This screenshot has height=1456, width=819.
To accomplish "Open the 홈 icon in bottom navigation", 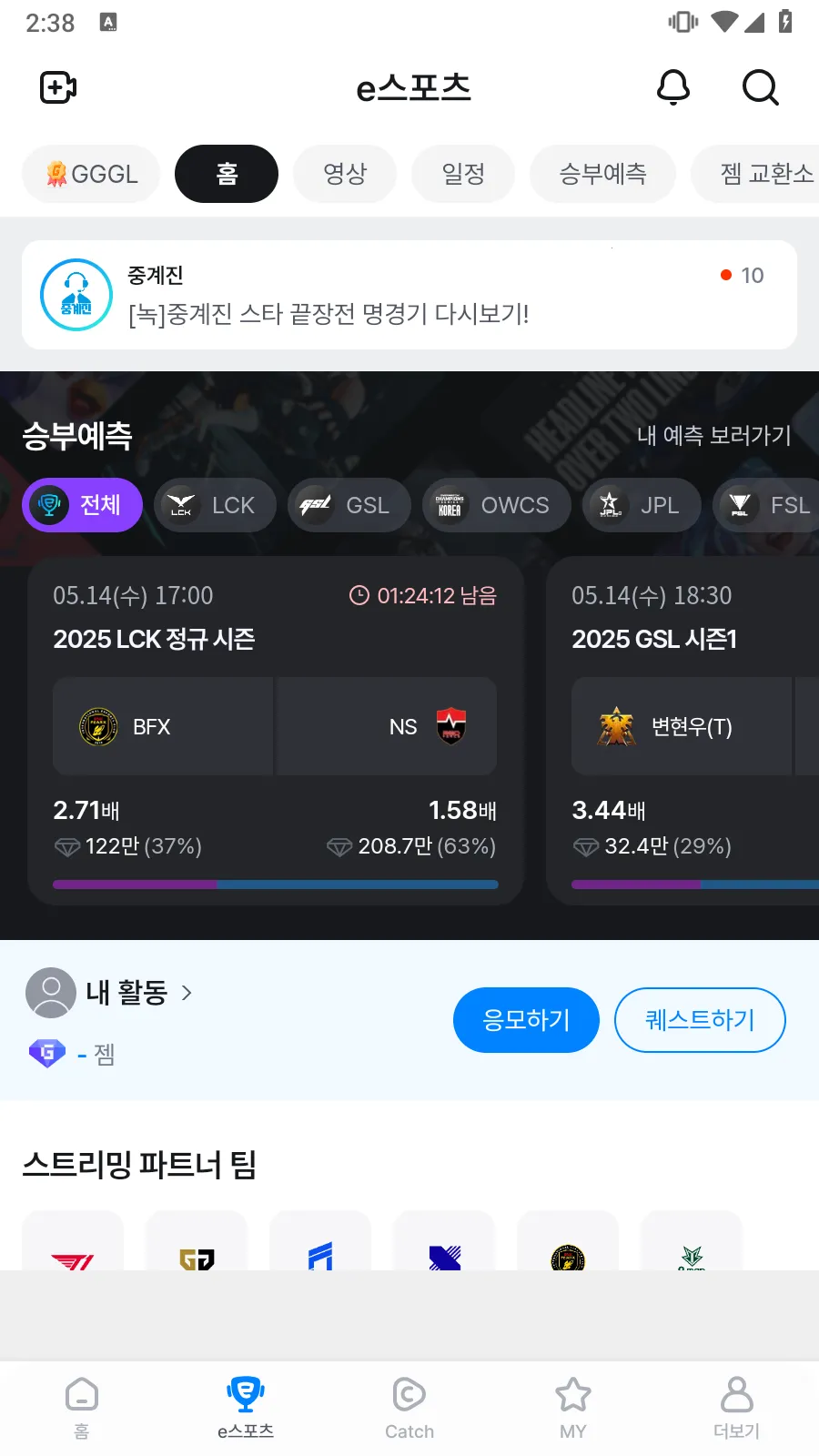I will 81,1395.
